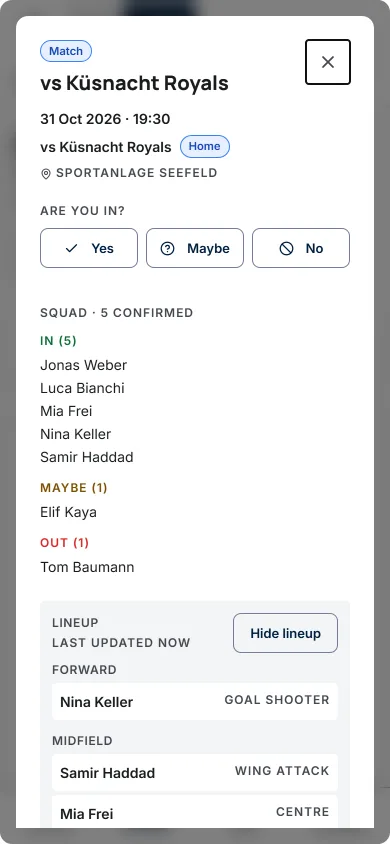Hide the lineup section
The image size is (390, 844).
point(285,633)
